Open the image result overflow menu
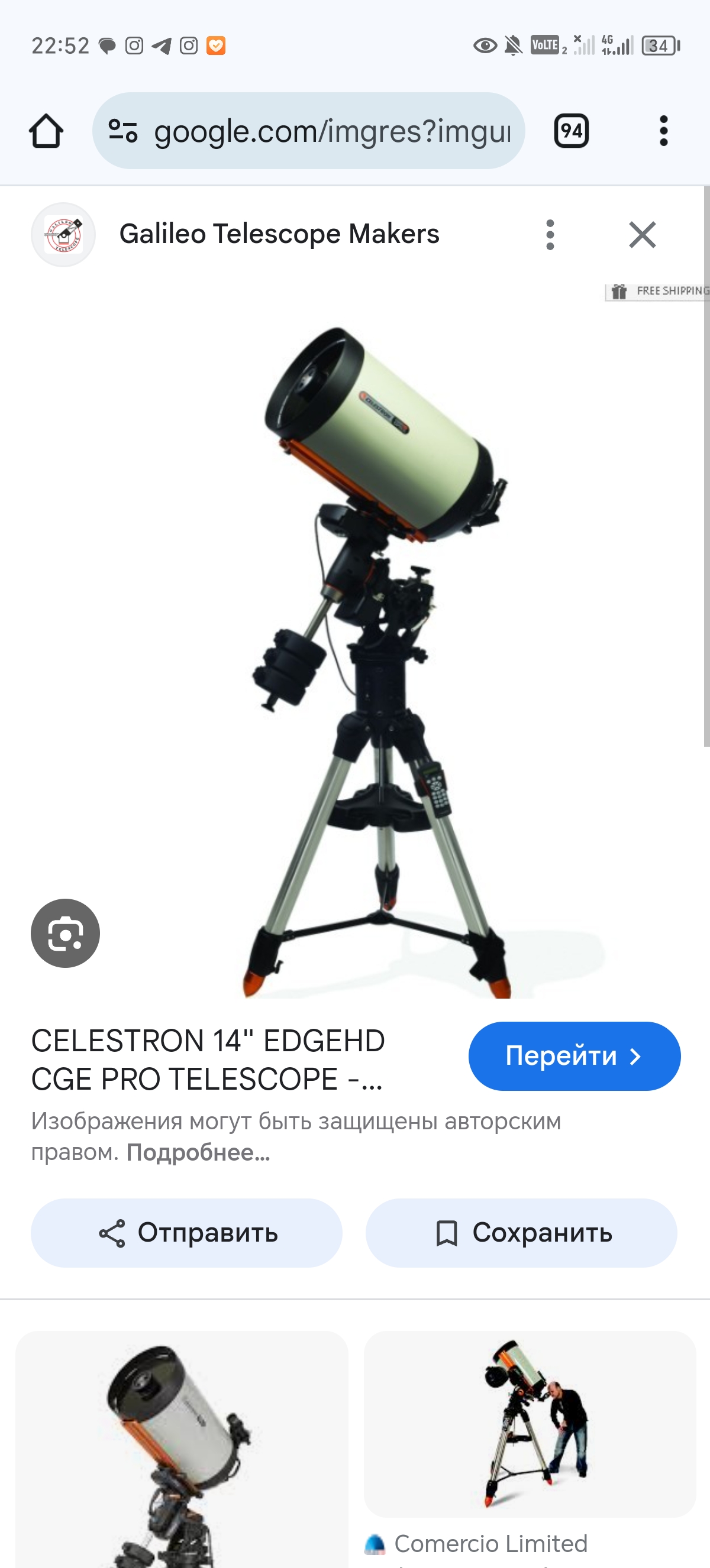Viewport: 710px width, 1568px height. coord(550,234)
